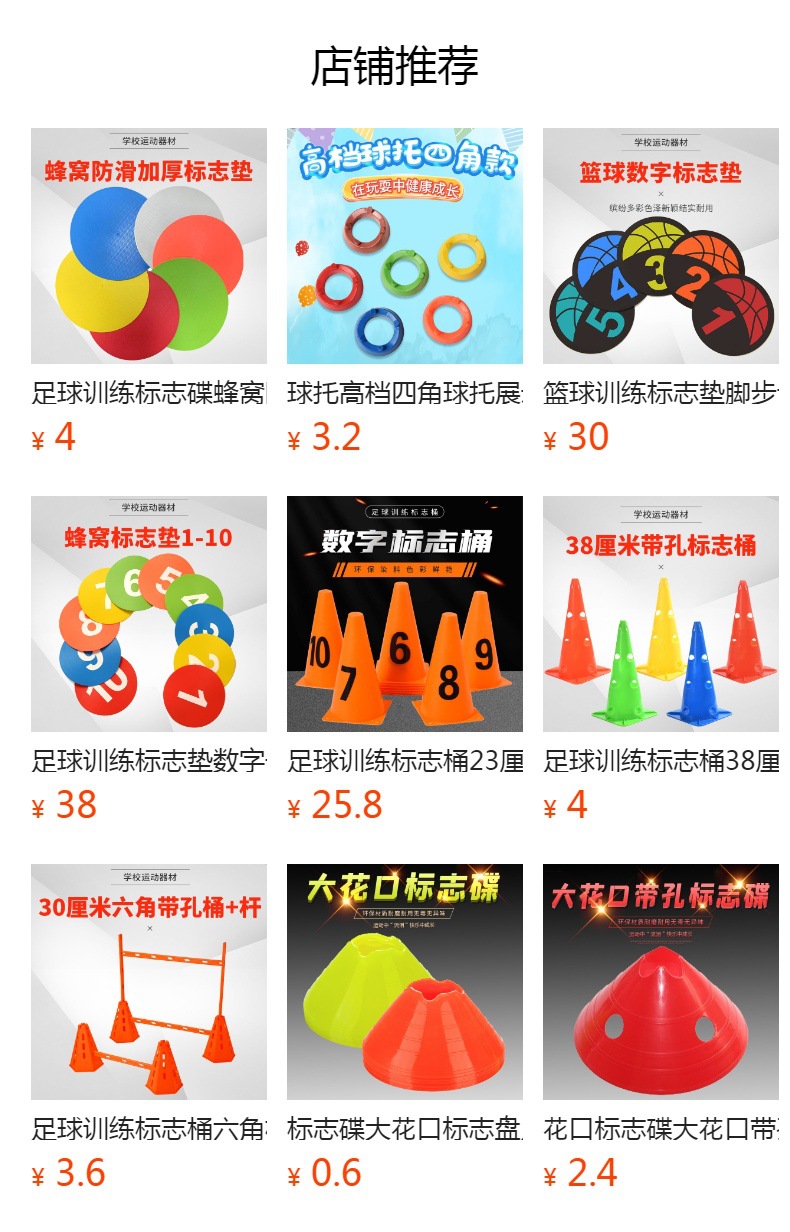Viewport: 790px width, 1232px height.
Task: Open the 蜂窝防滑加厚标志垫 product priced ¥4
Action: pos(149,246)
